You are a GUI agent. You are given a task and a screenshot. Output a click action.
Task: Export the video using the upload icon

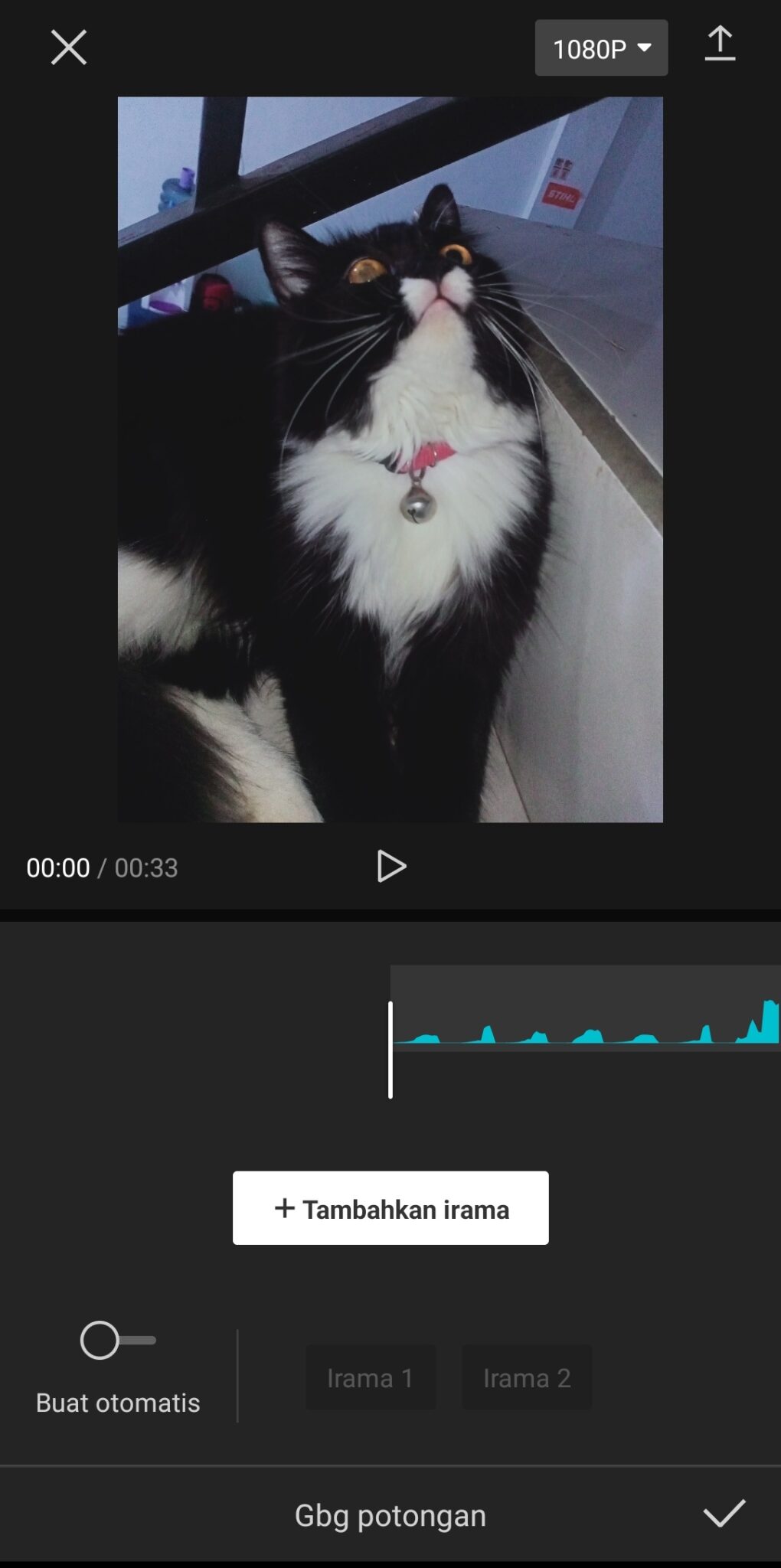pyautogui.click(x=720, y=44)
